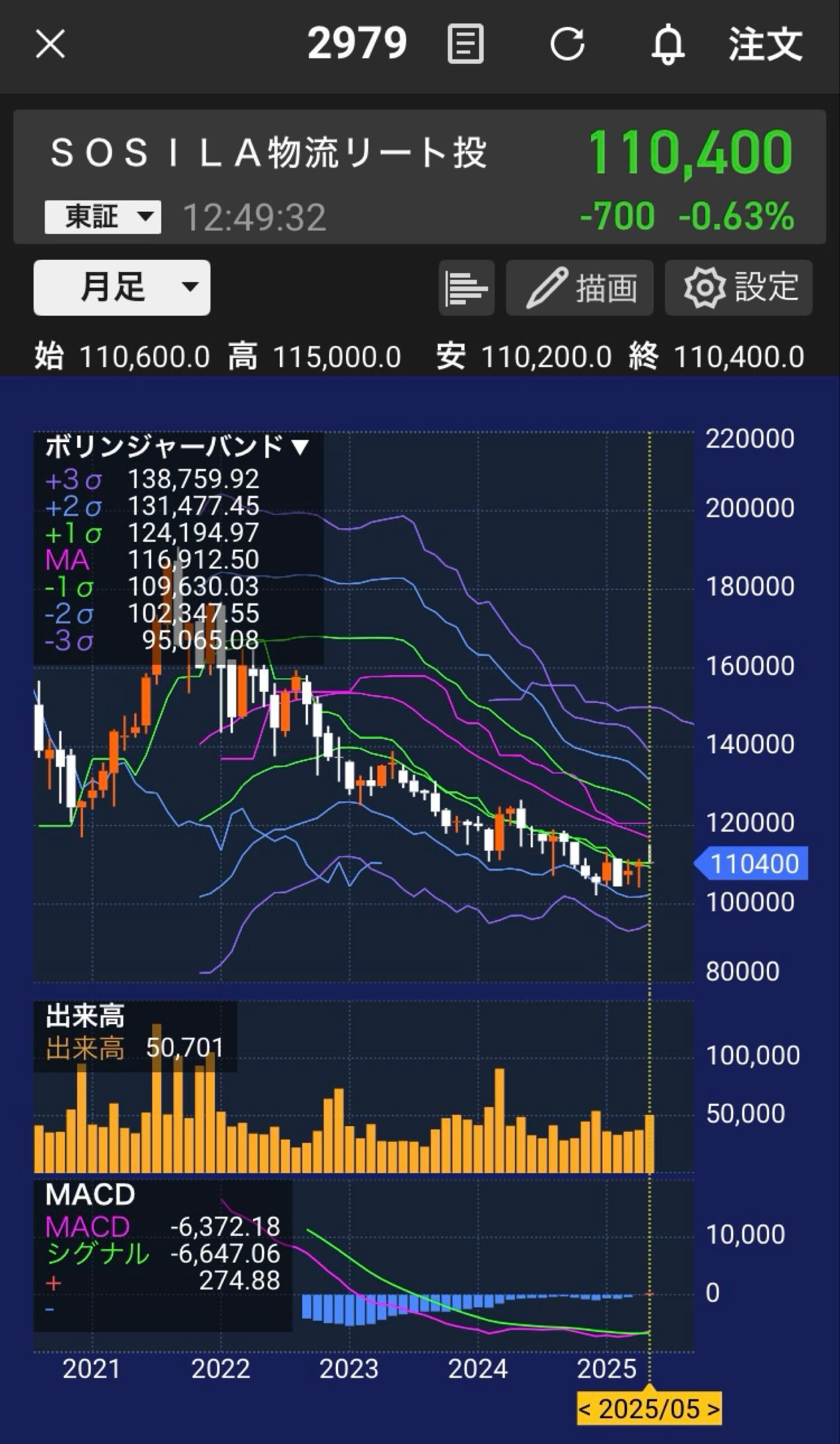This screenshot has height=1444, width=840.
Task: Go to the previous month on the date marker
Action: (584, 1409)
